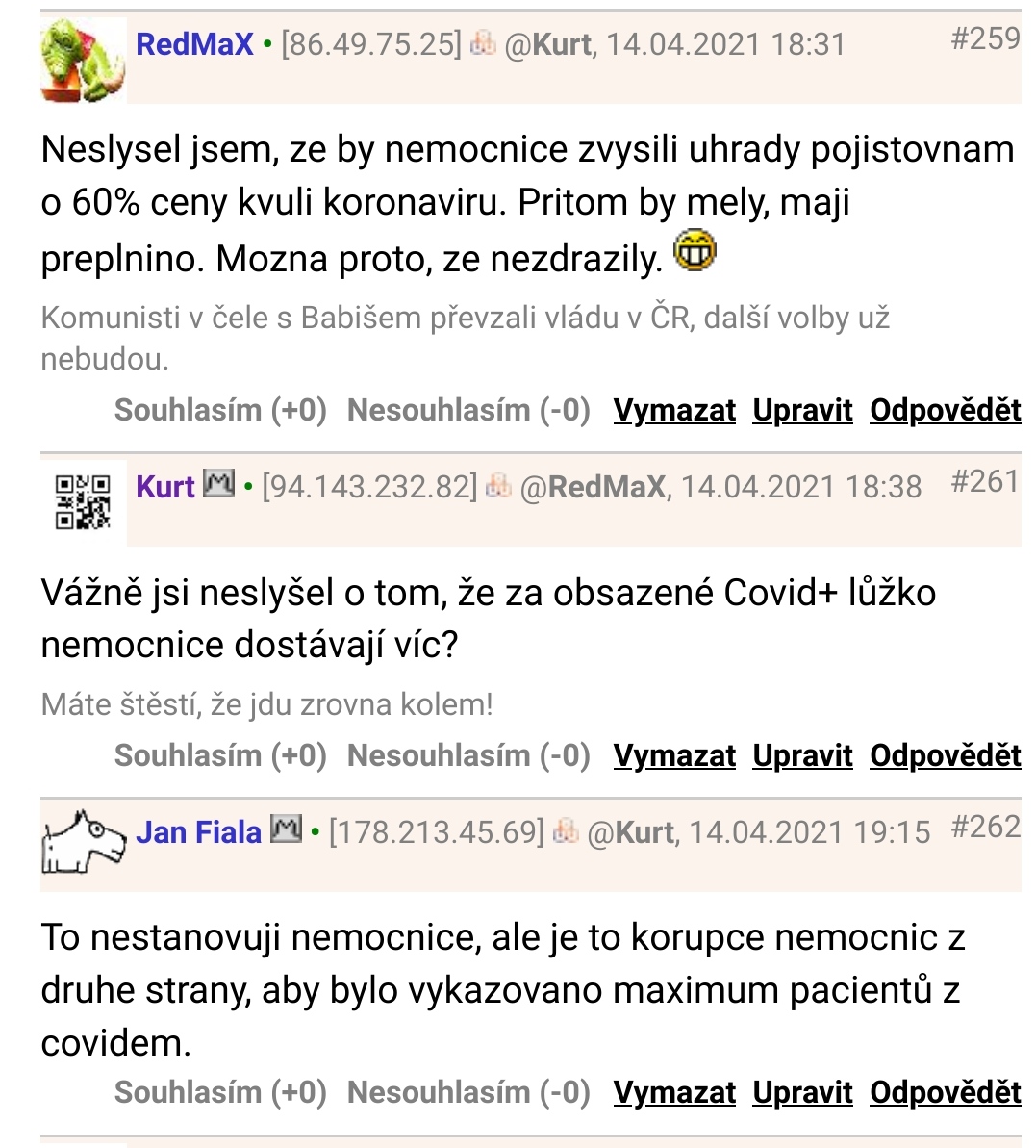Edit Kurt's comment via Upravit
The height and width of the screenshot is (1148, 1036).
coord(802,755)
